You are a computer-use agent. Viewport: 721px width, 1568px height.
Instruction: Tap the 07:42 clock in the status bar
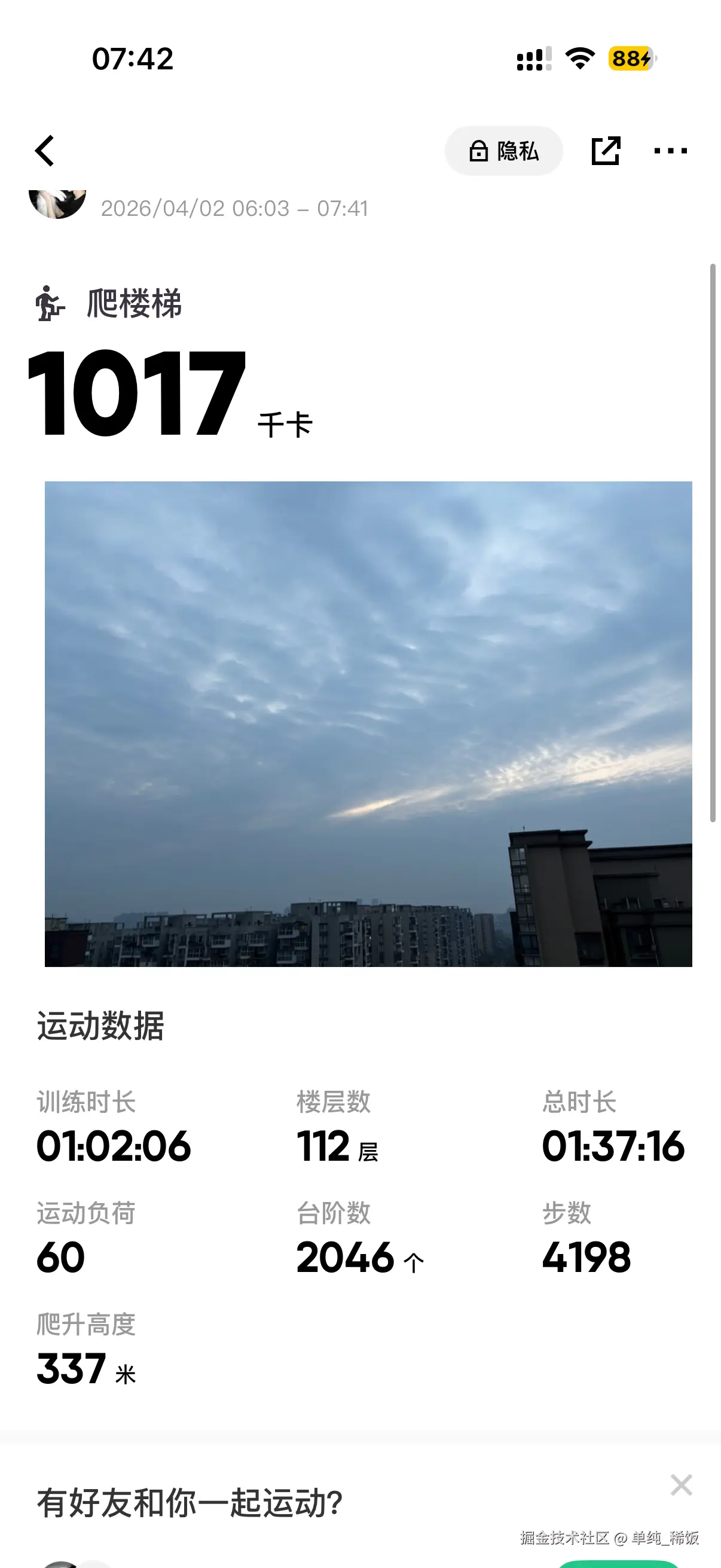coord(134,59)
